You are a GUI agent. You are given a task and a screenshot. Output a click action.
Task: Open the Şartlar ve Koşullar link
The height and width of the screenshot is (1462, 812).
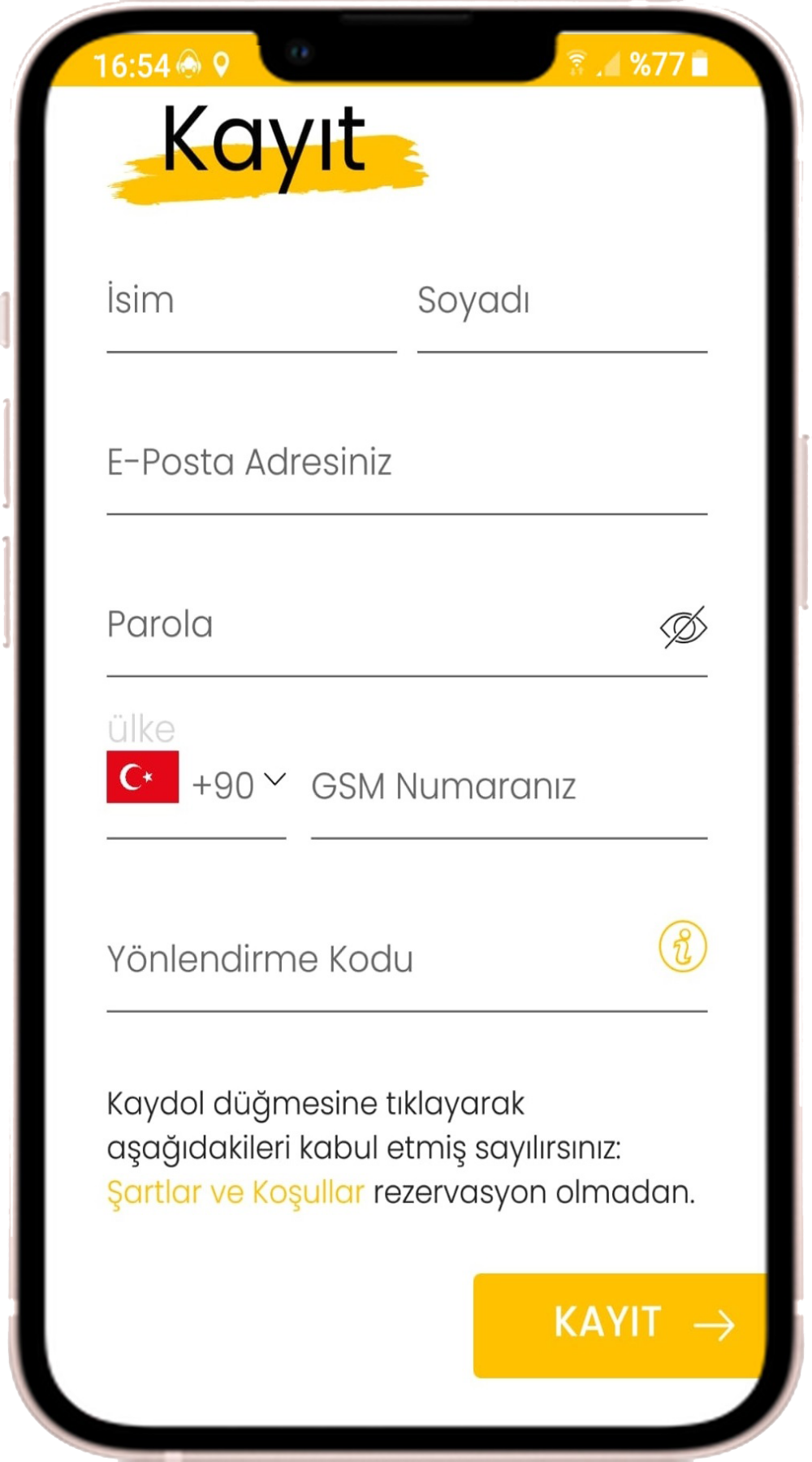235,1192
